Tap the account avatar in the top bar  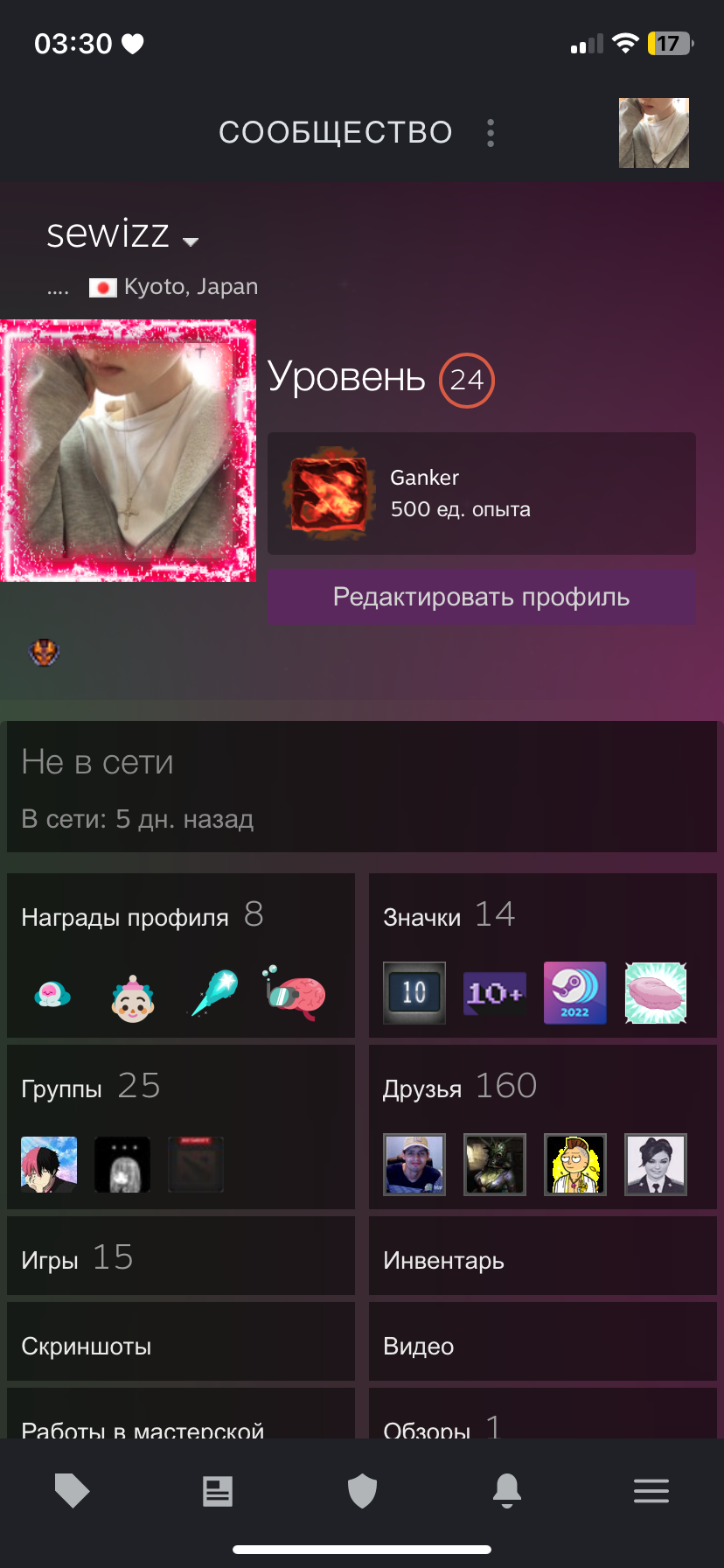[x=654, y=133]
